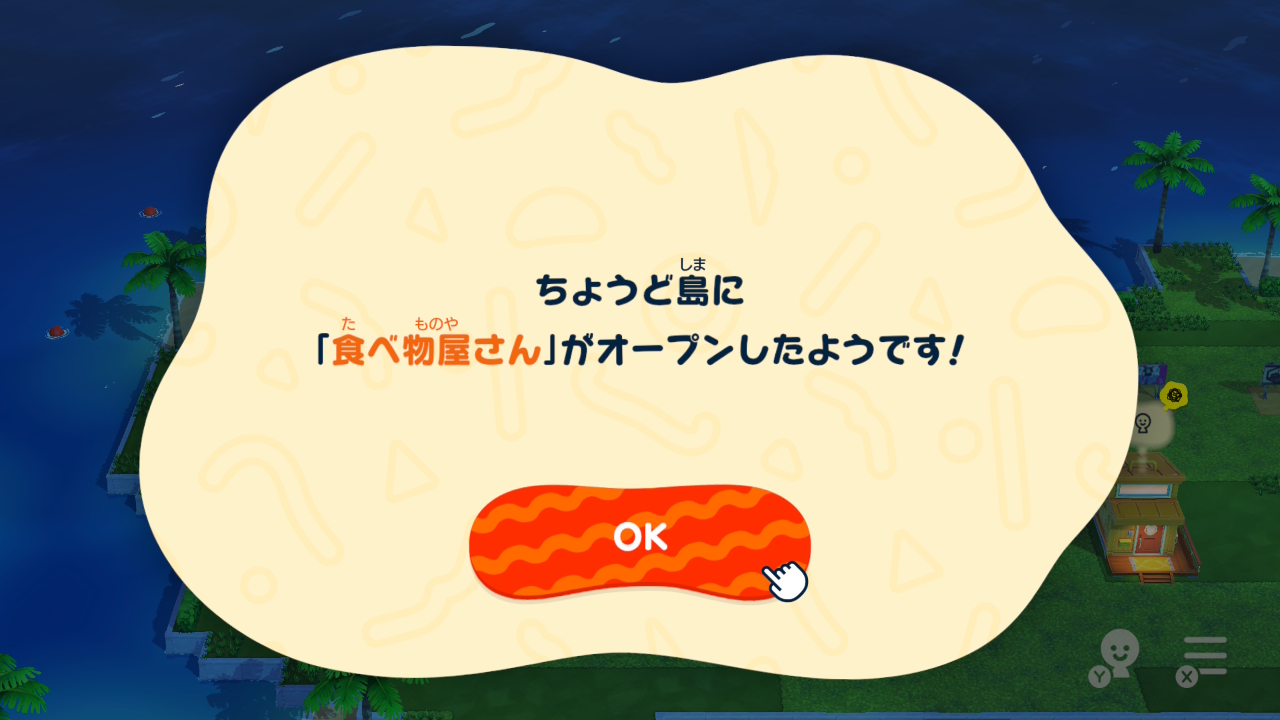Tap OK to dismiss the food shop notice
1280x720 pixels.
click(640, 538)
